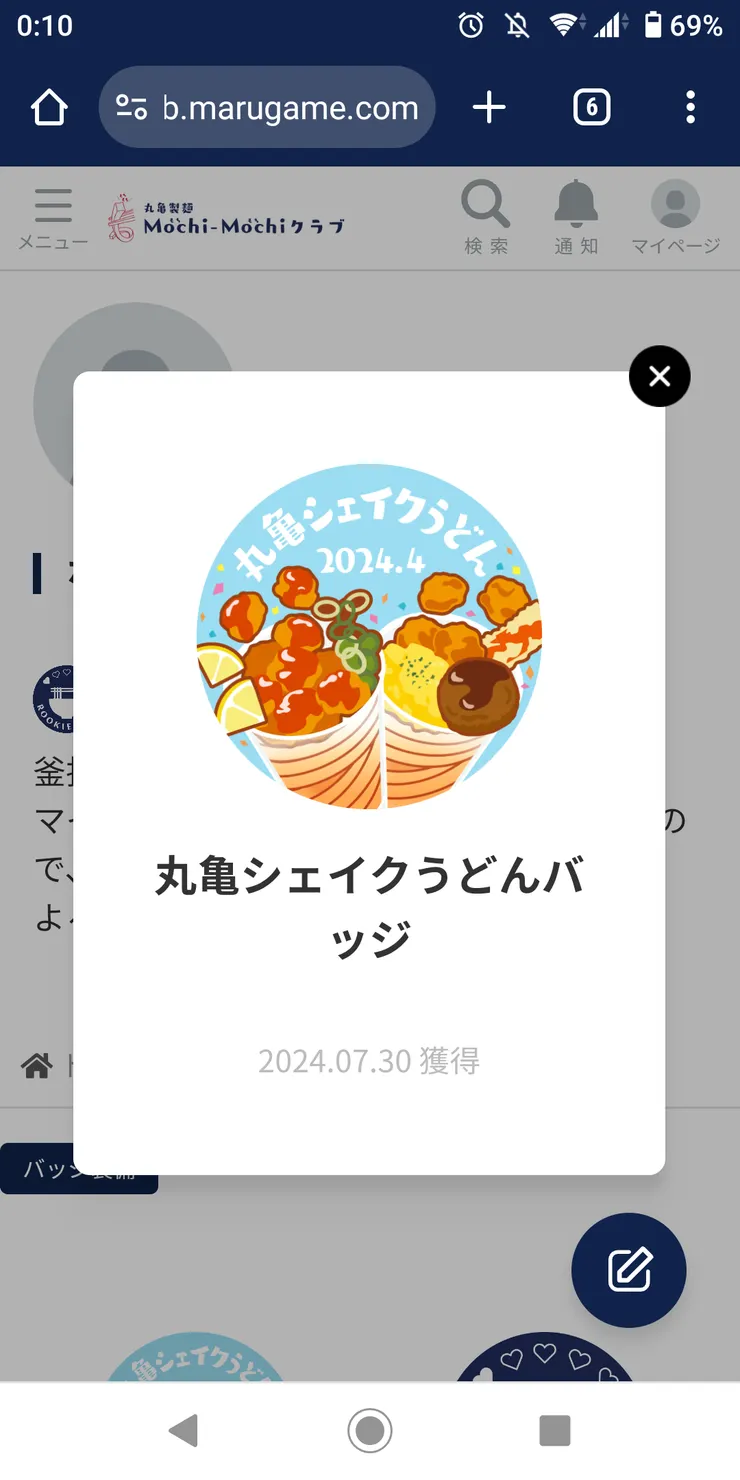Screen dimensions: 740x1480
Task: Tap the browser home icon
Action: [48, 107]
